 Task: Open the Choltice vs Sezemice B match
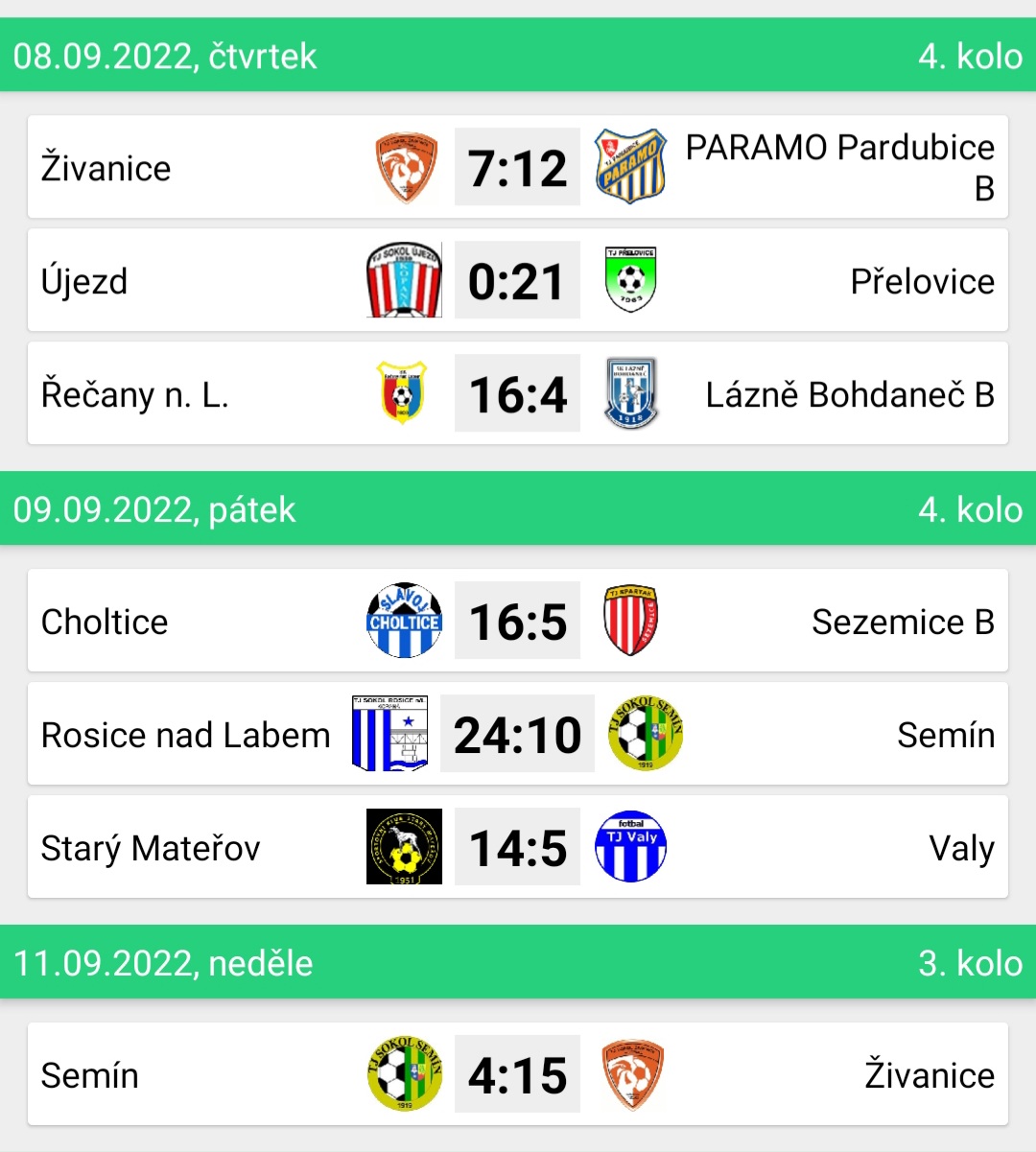coord(517,622)
